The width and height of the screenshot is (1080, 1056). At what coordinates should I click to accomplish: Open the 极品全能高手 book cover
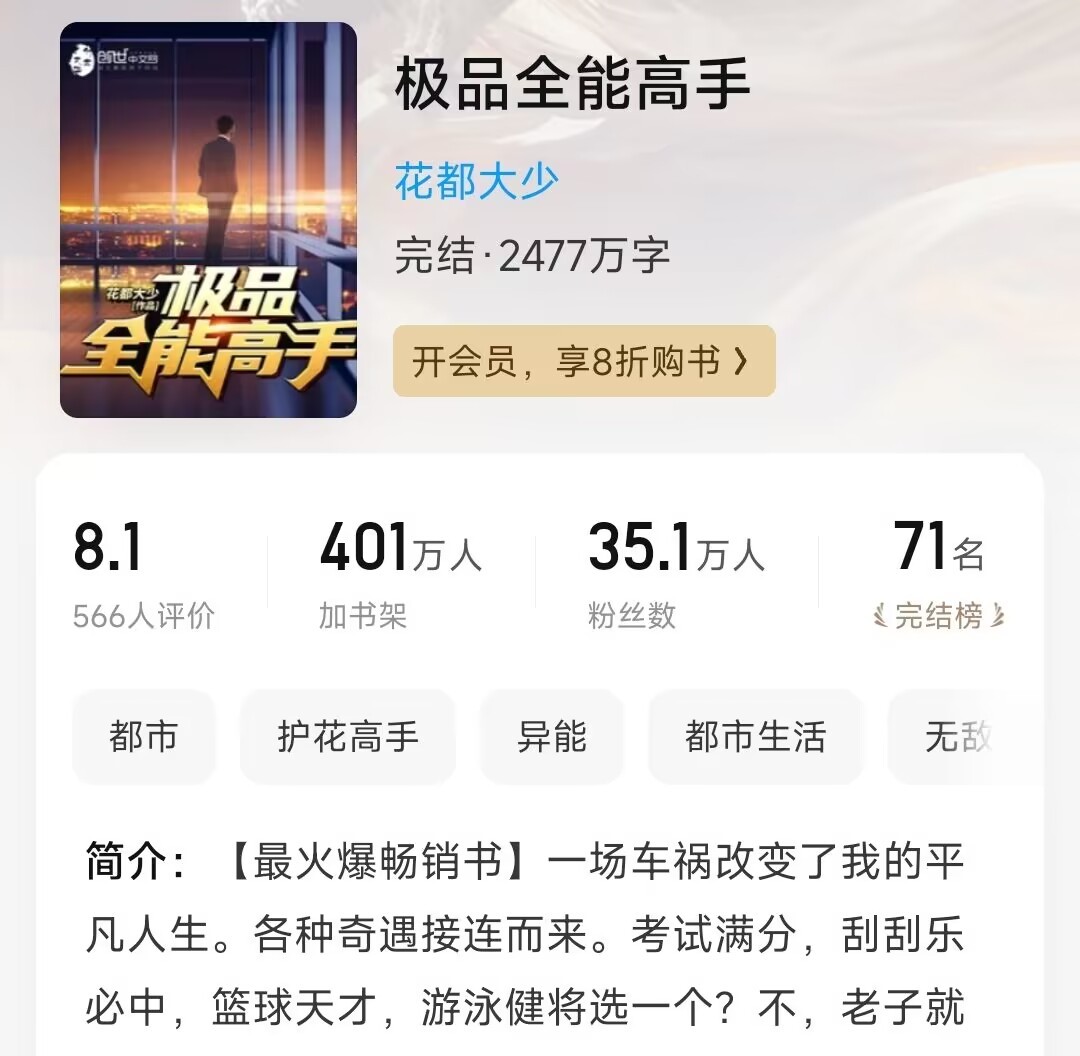208,220
